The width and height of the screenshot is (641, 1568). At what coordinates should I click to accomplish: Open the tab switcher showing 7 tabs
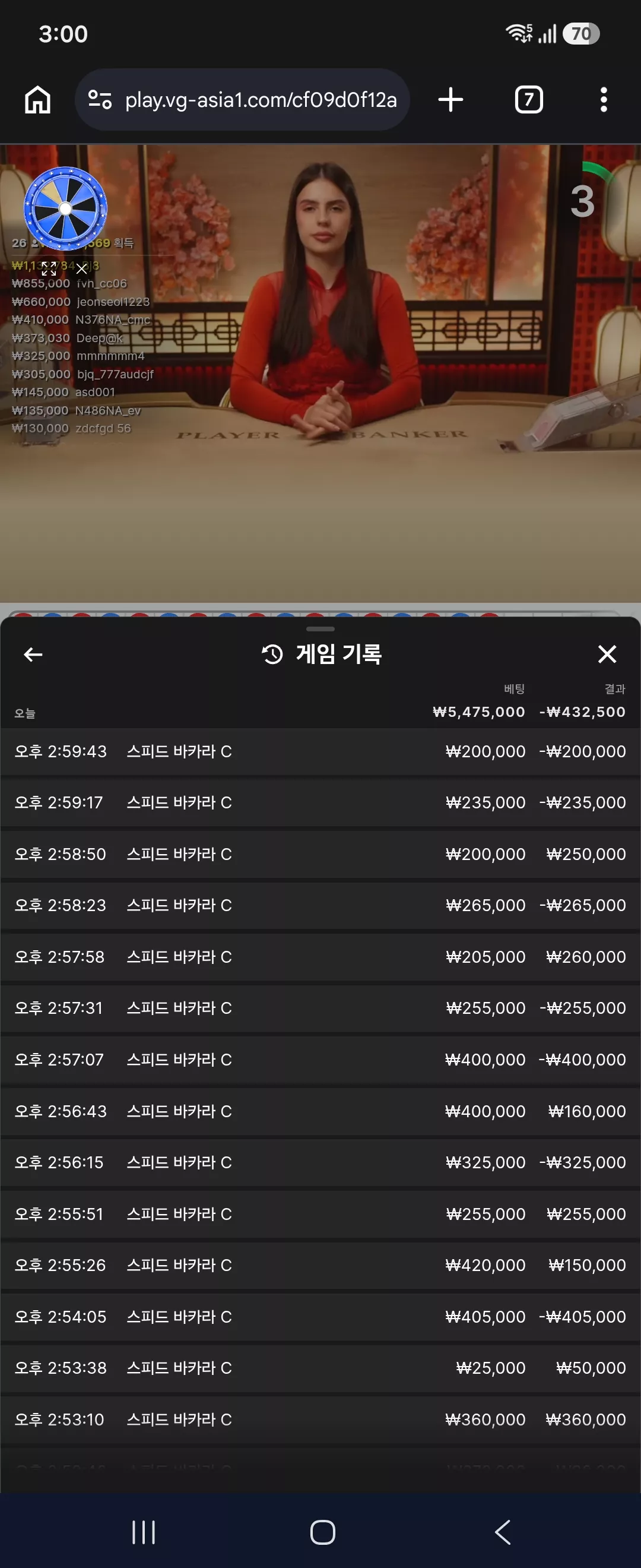coord(528,99)
